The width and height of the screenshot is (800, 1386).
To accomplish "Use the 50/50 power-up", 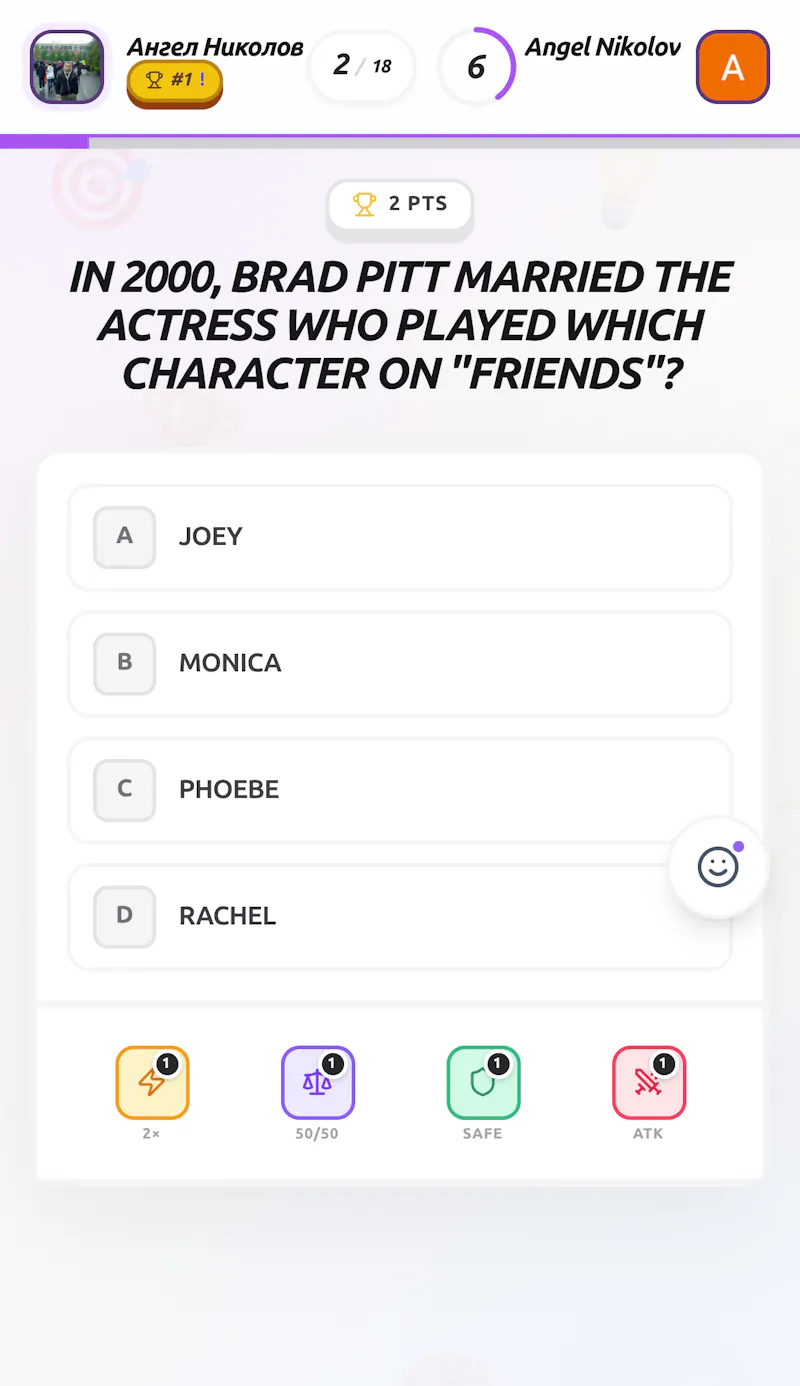I will click(x=317, y=1082).
